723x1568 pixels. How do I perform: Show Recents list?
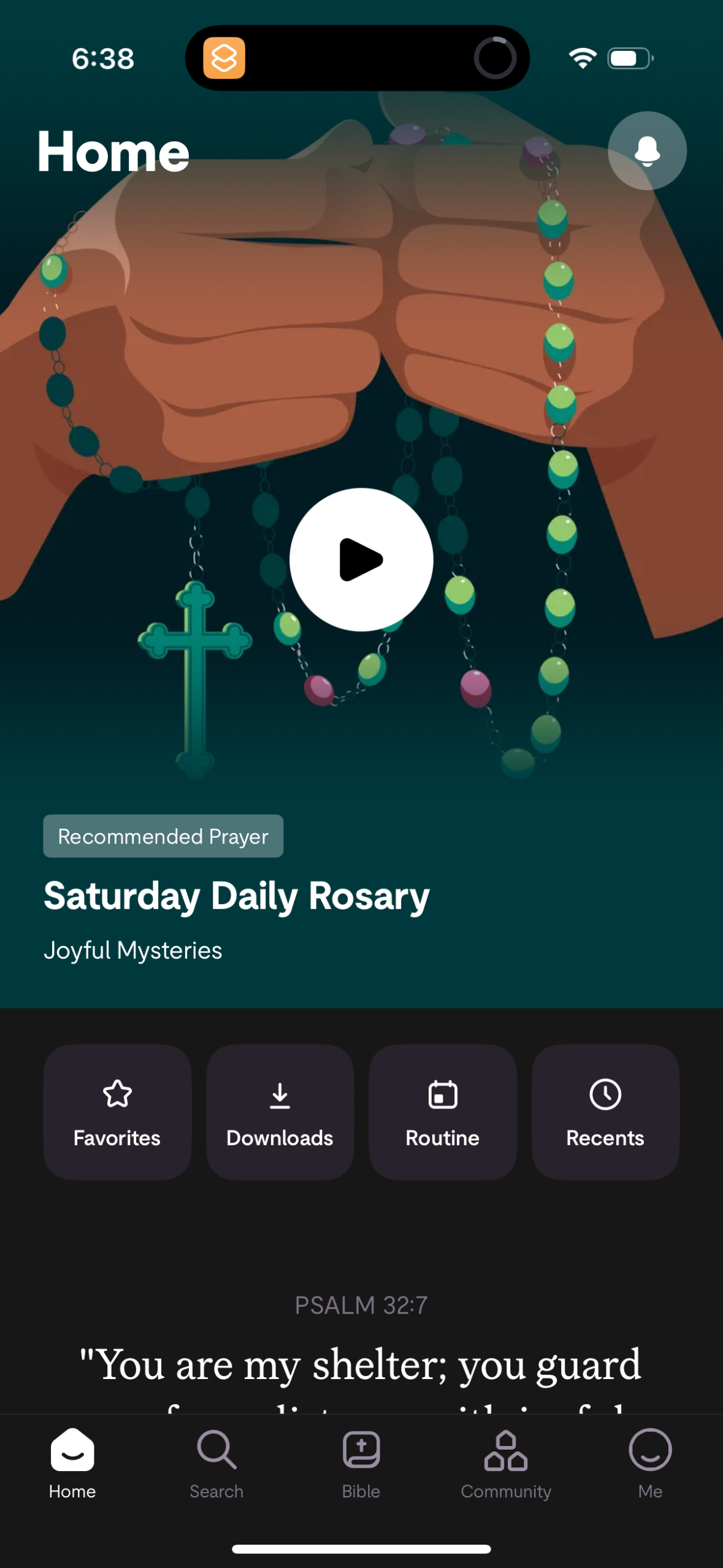coord(605,1112)
